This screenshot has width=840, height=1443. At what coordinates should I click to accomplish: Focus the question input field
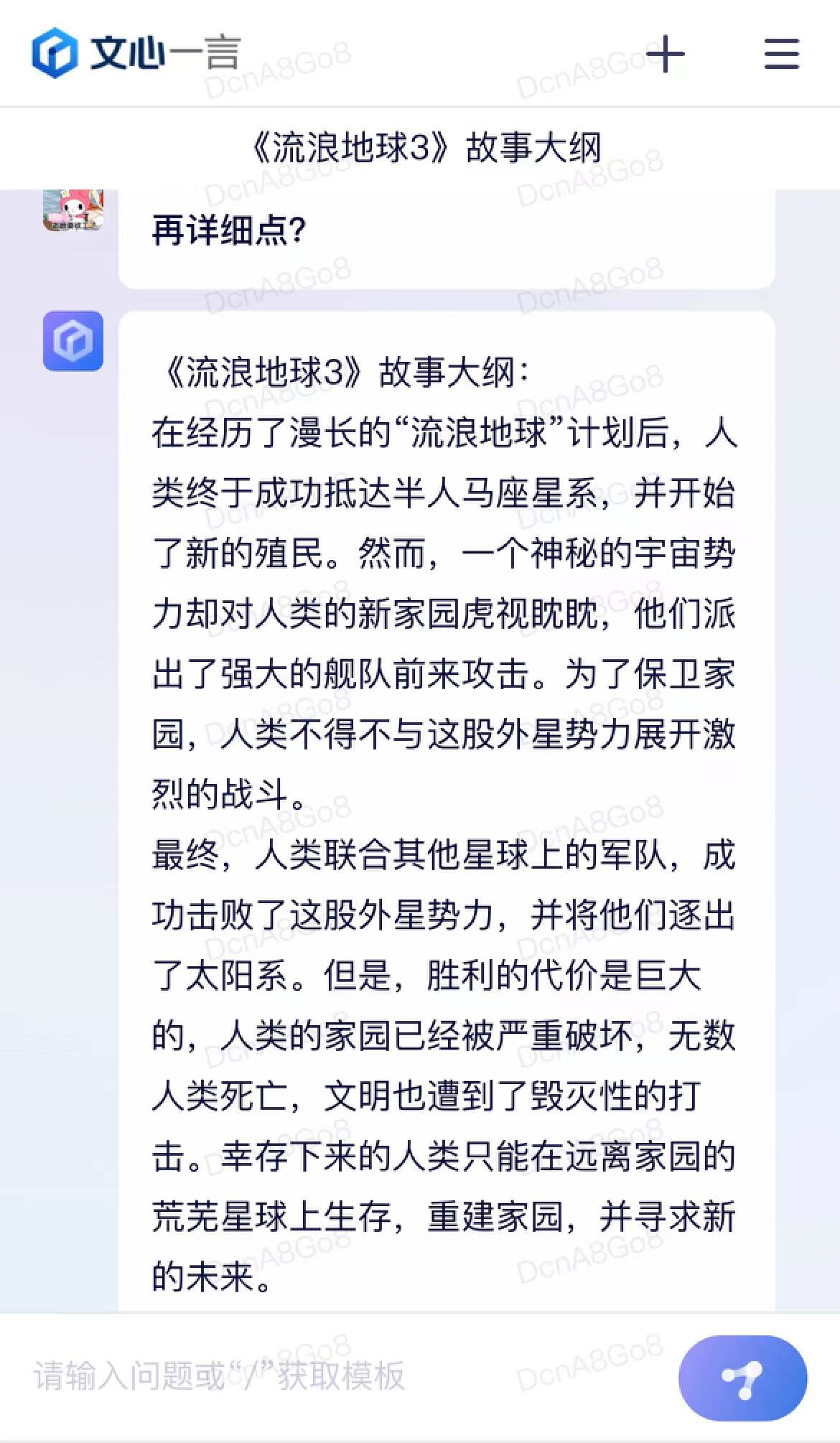[345, 1376]
